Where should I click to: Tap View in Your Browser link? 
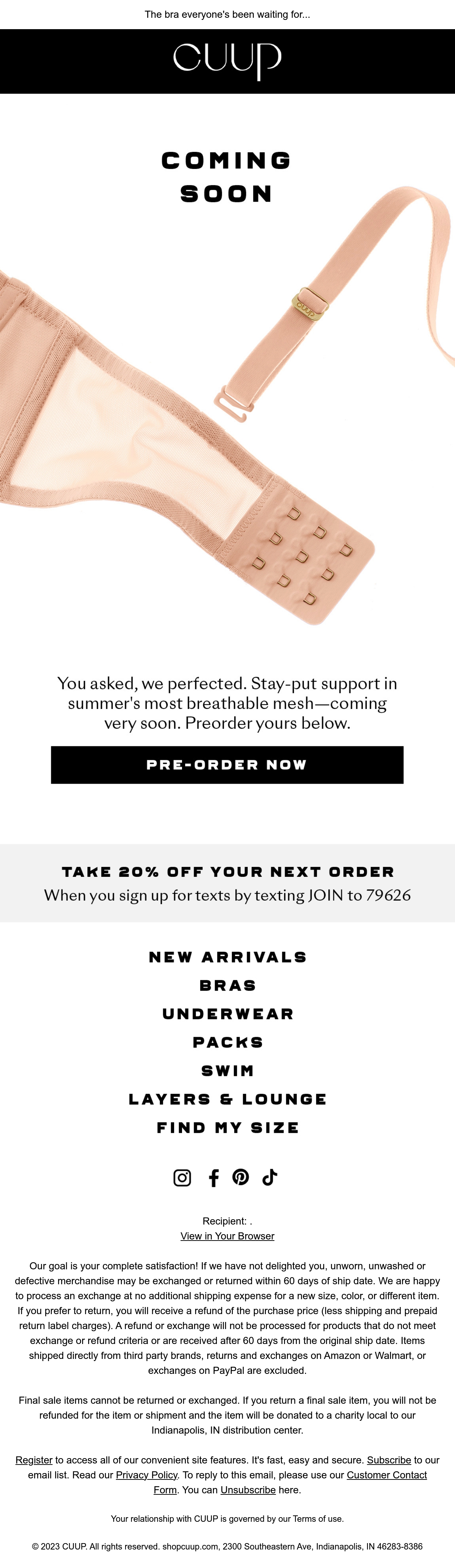(x=227, y=1236)
